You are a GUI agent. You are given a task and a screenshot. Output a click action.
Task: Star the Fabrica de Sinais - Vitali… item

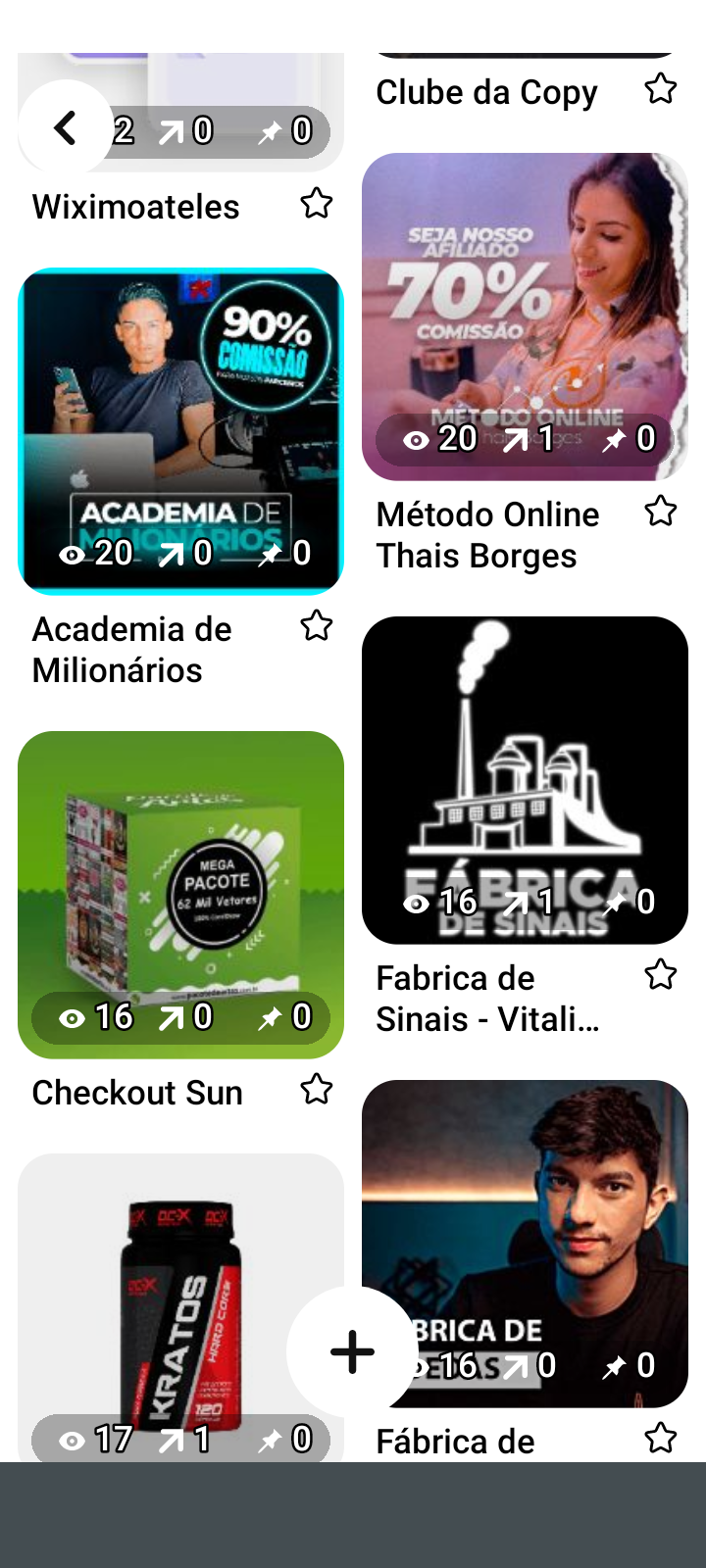[660, 974]
